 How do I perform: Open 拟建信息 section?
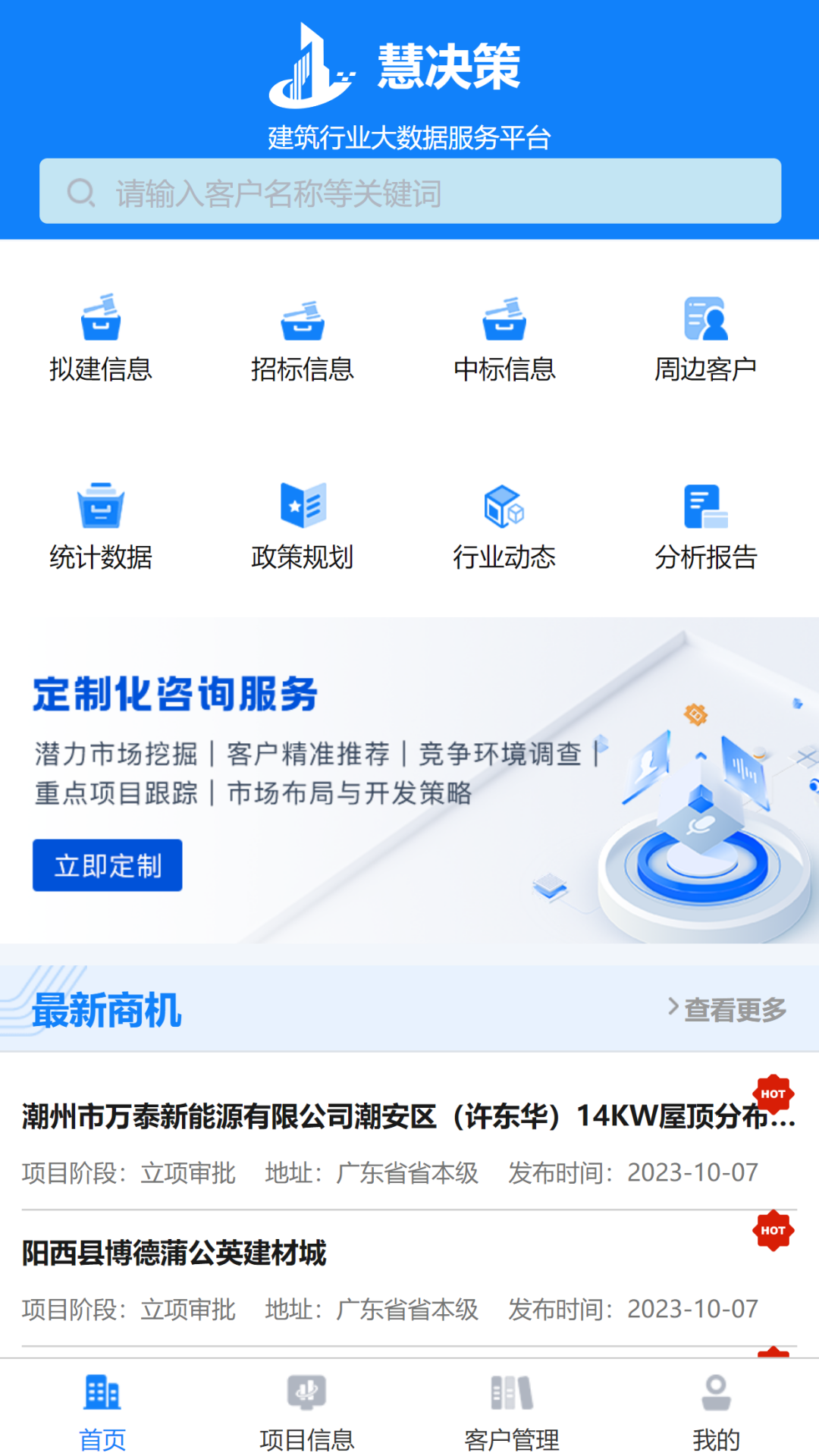[101, 338]
